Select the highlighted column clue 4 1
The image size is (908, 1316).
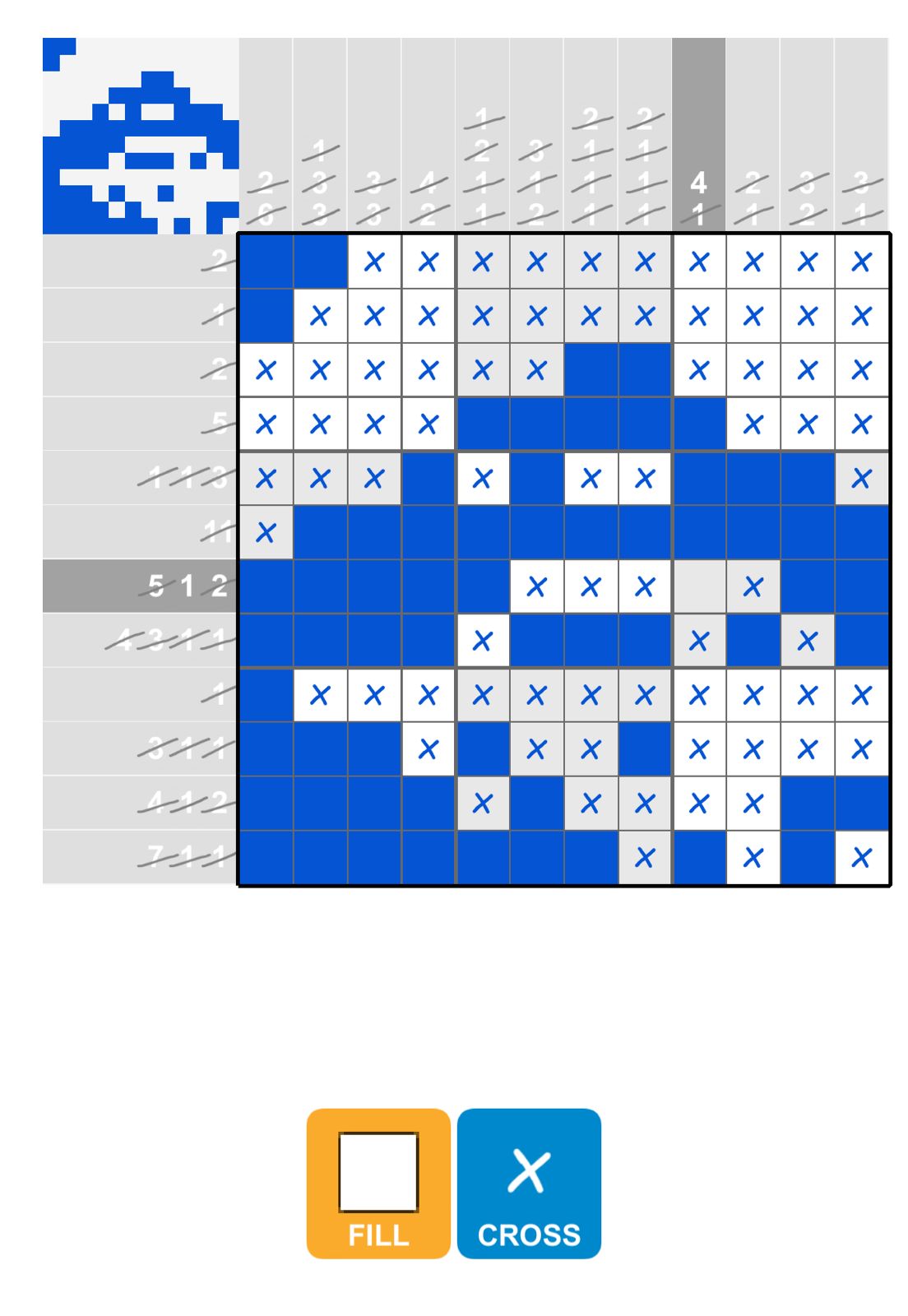[699, 197]
